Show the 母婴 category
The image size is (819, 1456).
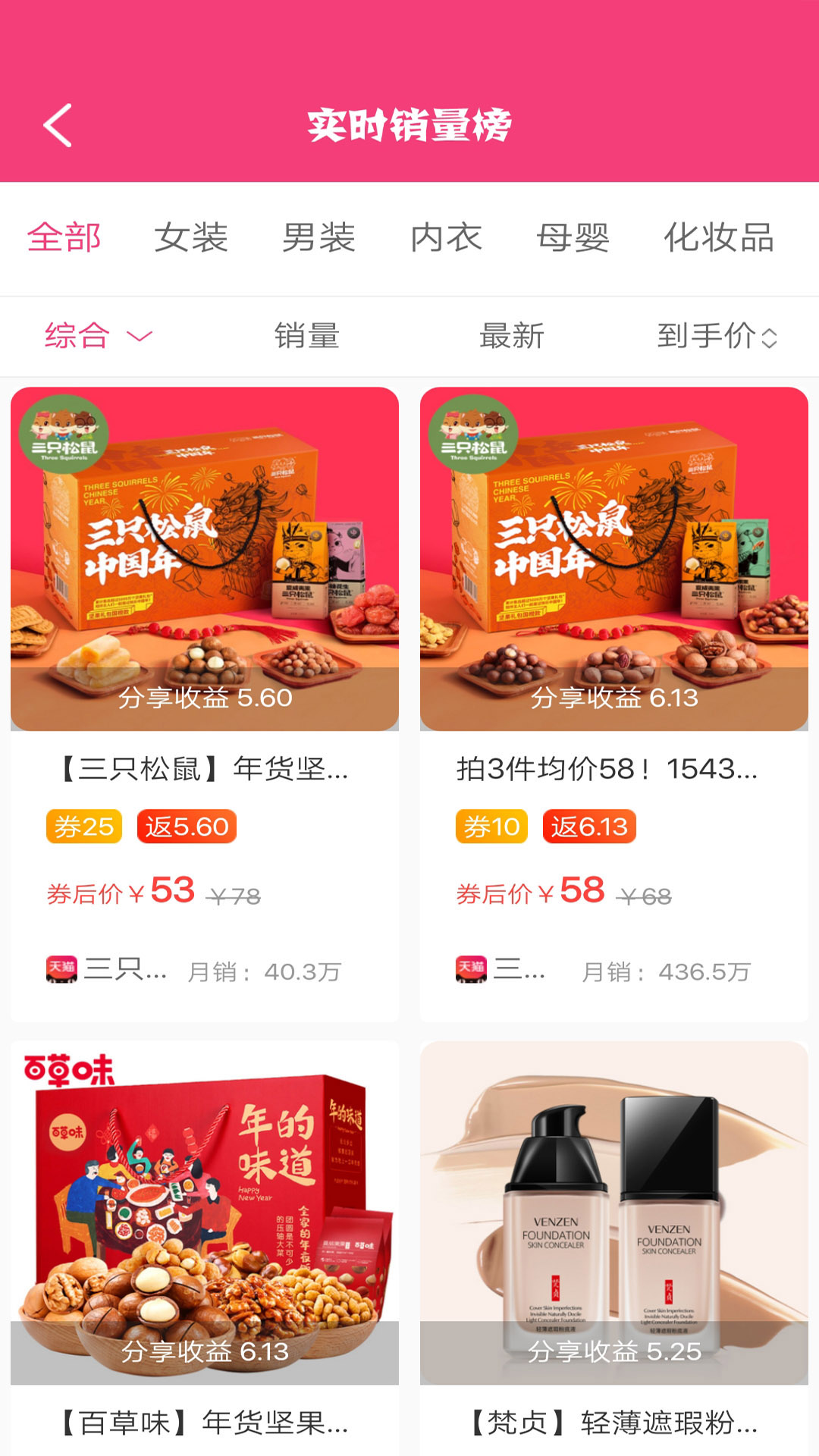[x=573, y=238]
